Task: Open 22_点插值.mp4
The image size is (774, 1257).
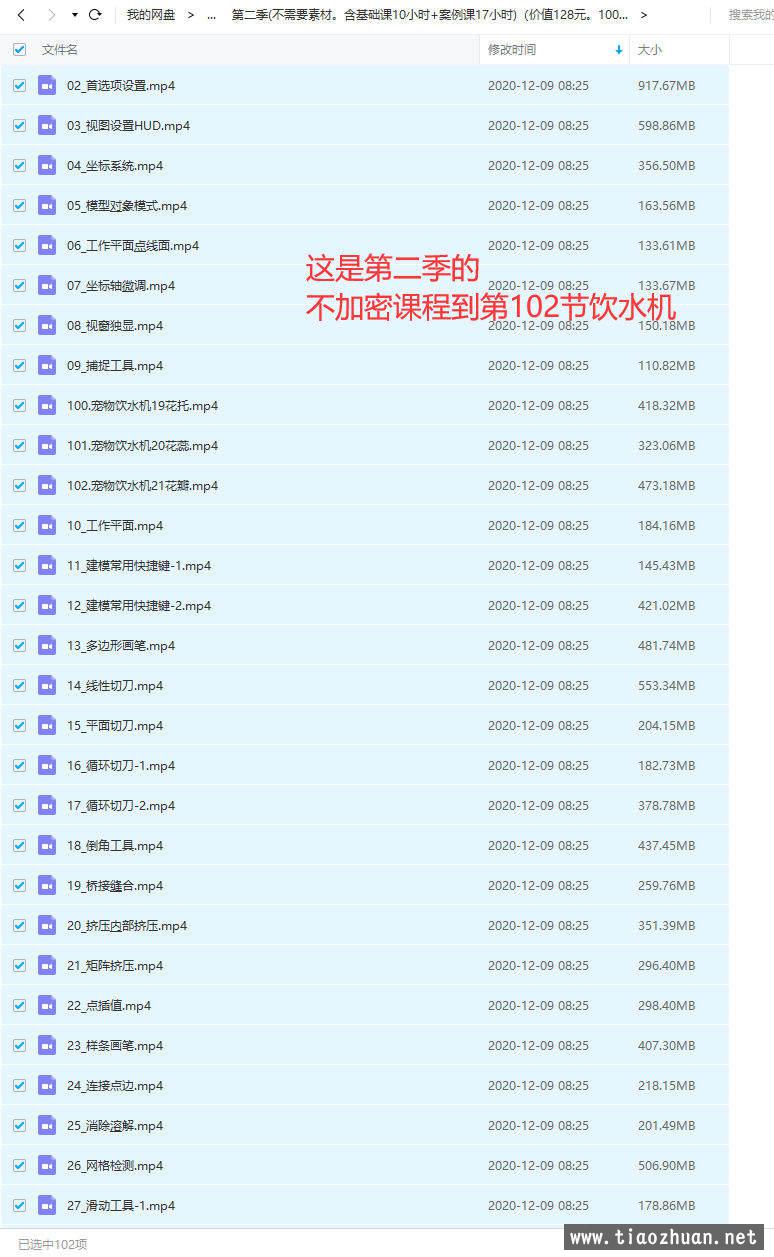Action: pyautogui.click(x=109, y=1005)
